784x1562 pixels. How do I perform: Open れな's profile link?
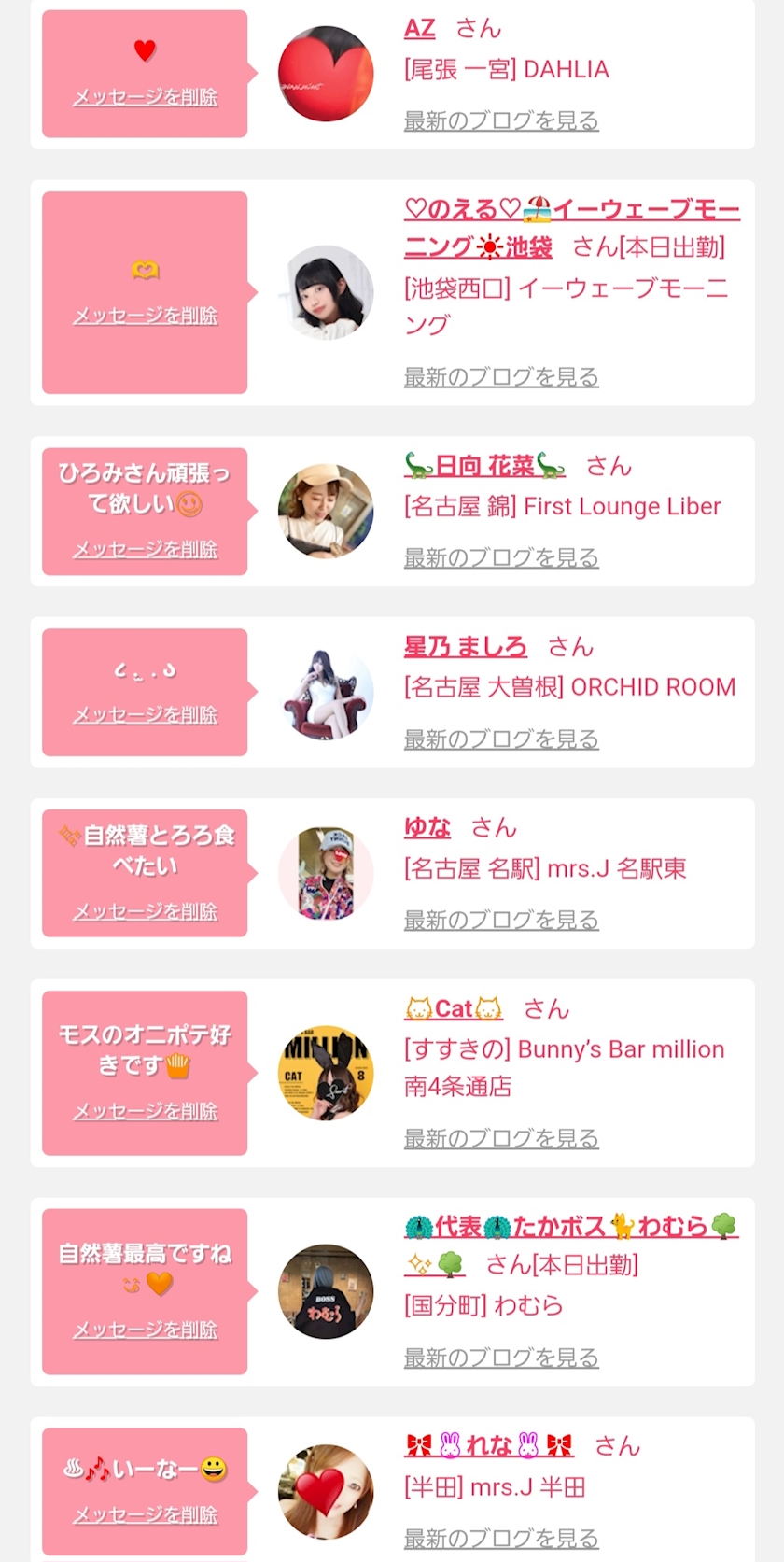pyautogui.click(x=489, y=1446)
